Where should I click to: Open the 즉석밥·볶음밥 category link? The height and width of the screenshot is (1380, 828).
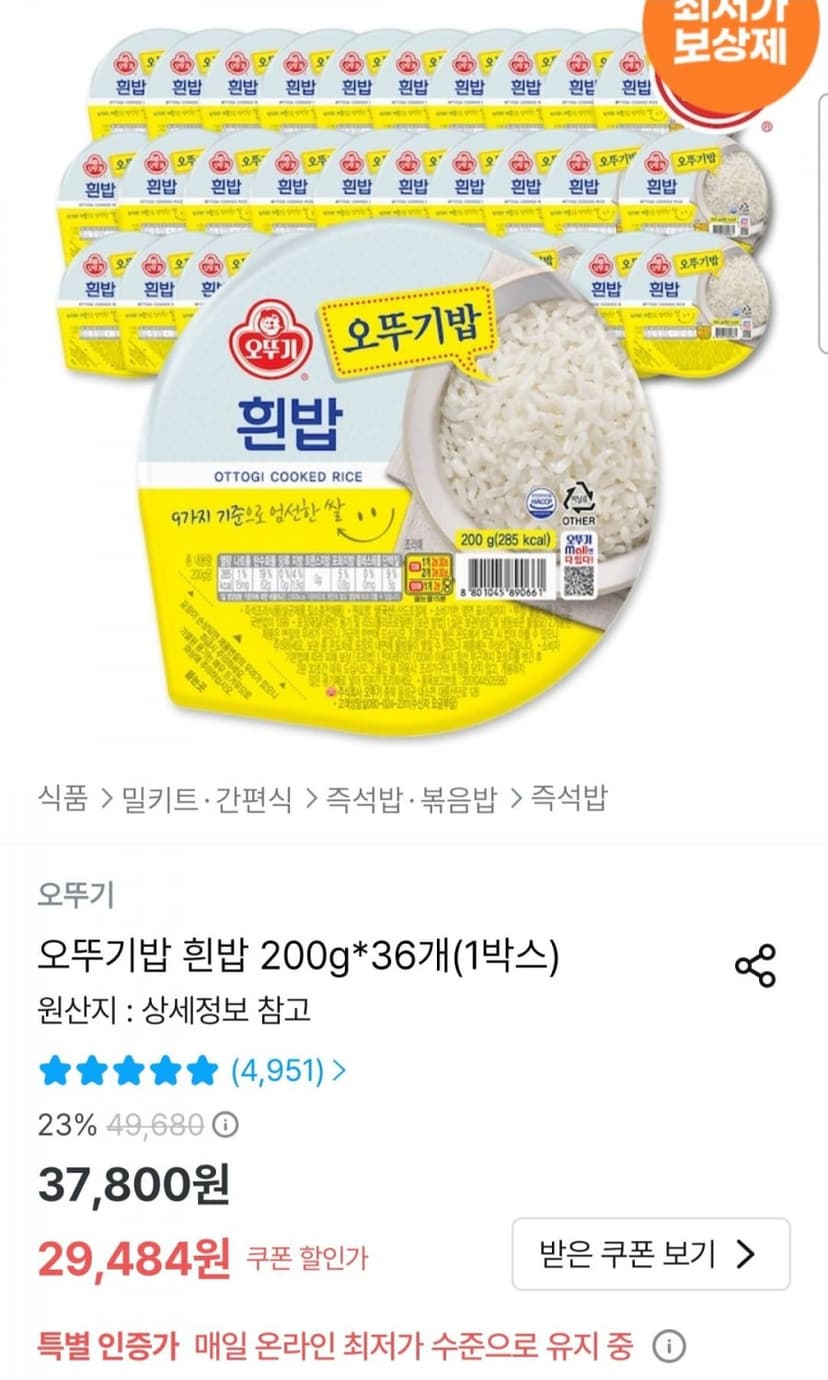pos(413,799)
